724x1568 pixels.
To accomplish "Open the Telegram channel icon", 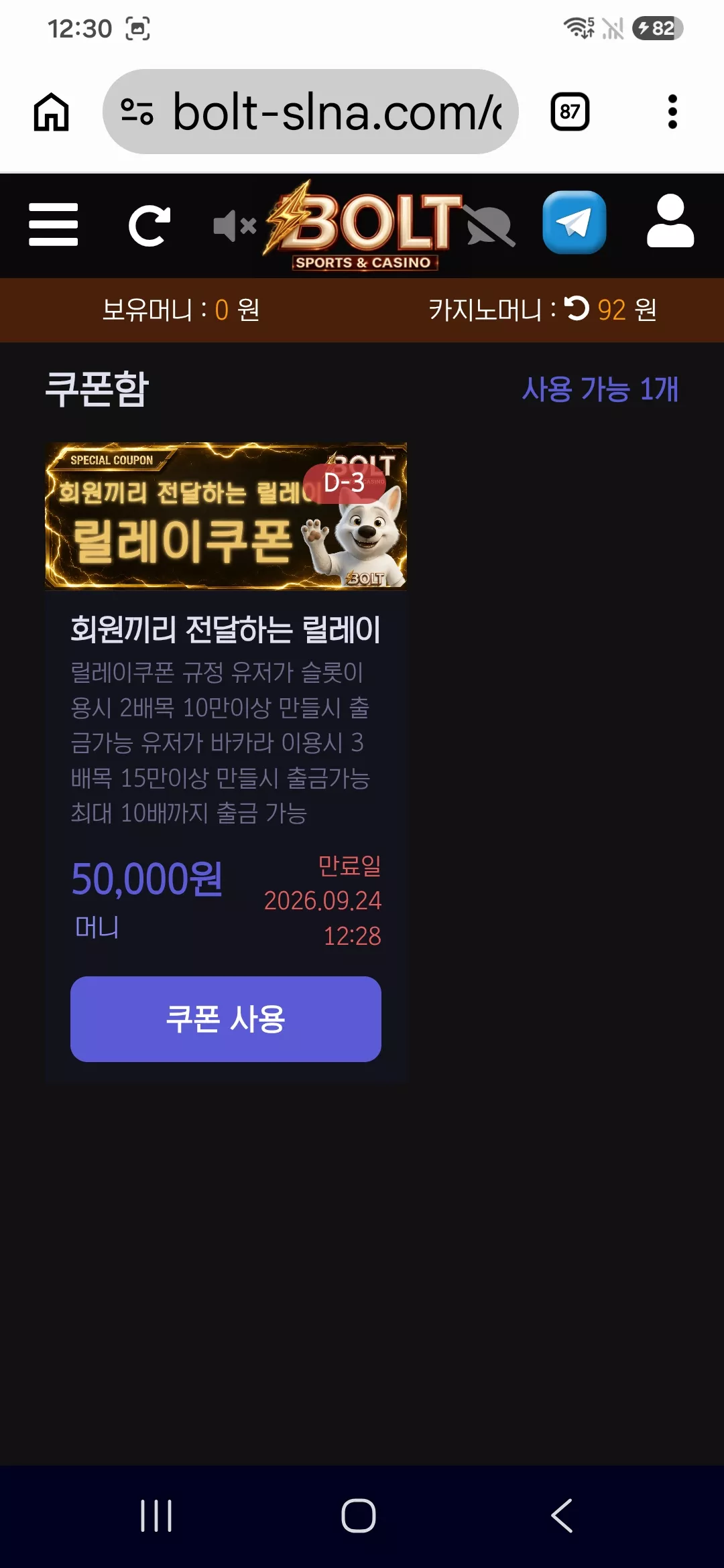I will click(575, 222).
